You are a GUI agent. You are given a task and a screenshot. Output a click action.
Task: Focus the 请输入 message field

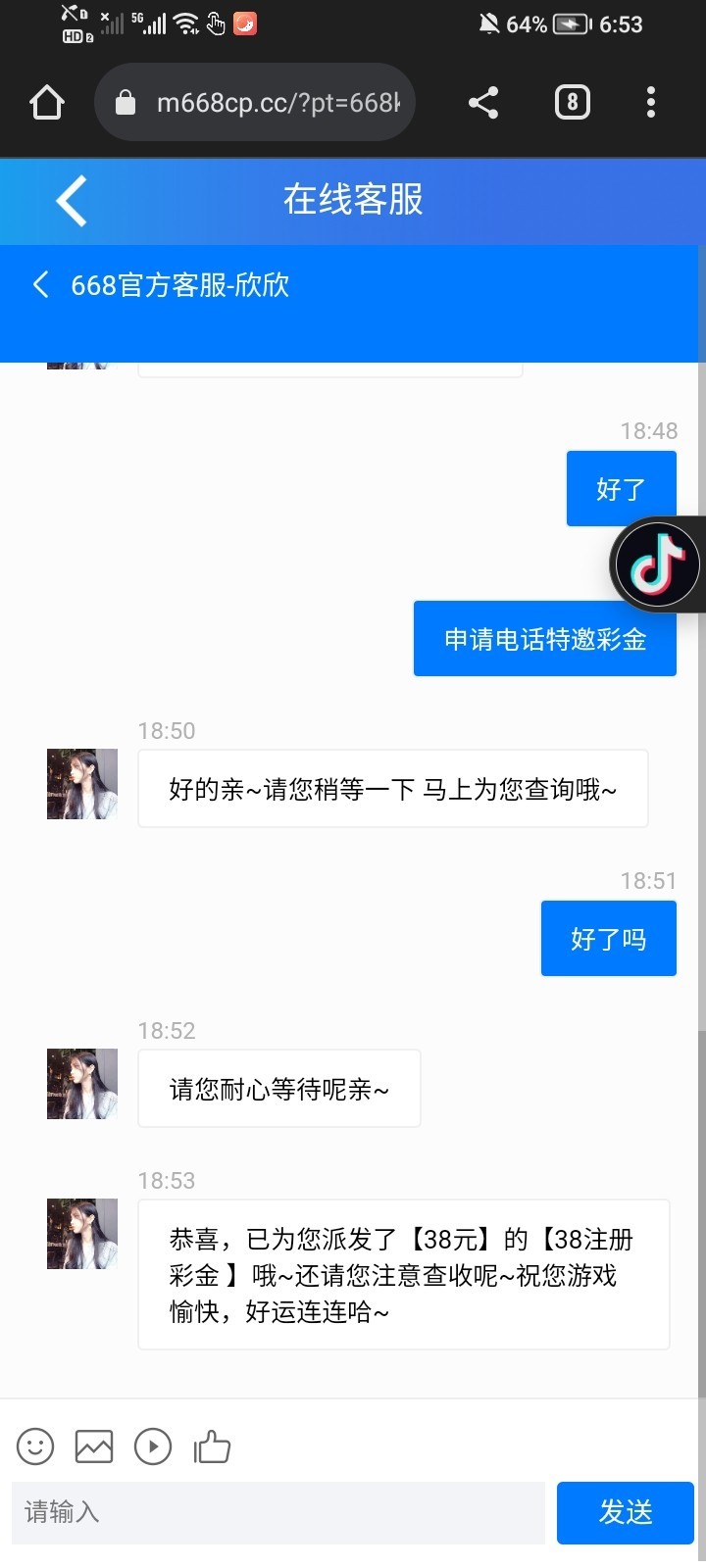[x=278, y=1512]
